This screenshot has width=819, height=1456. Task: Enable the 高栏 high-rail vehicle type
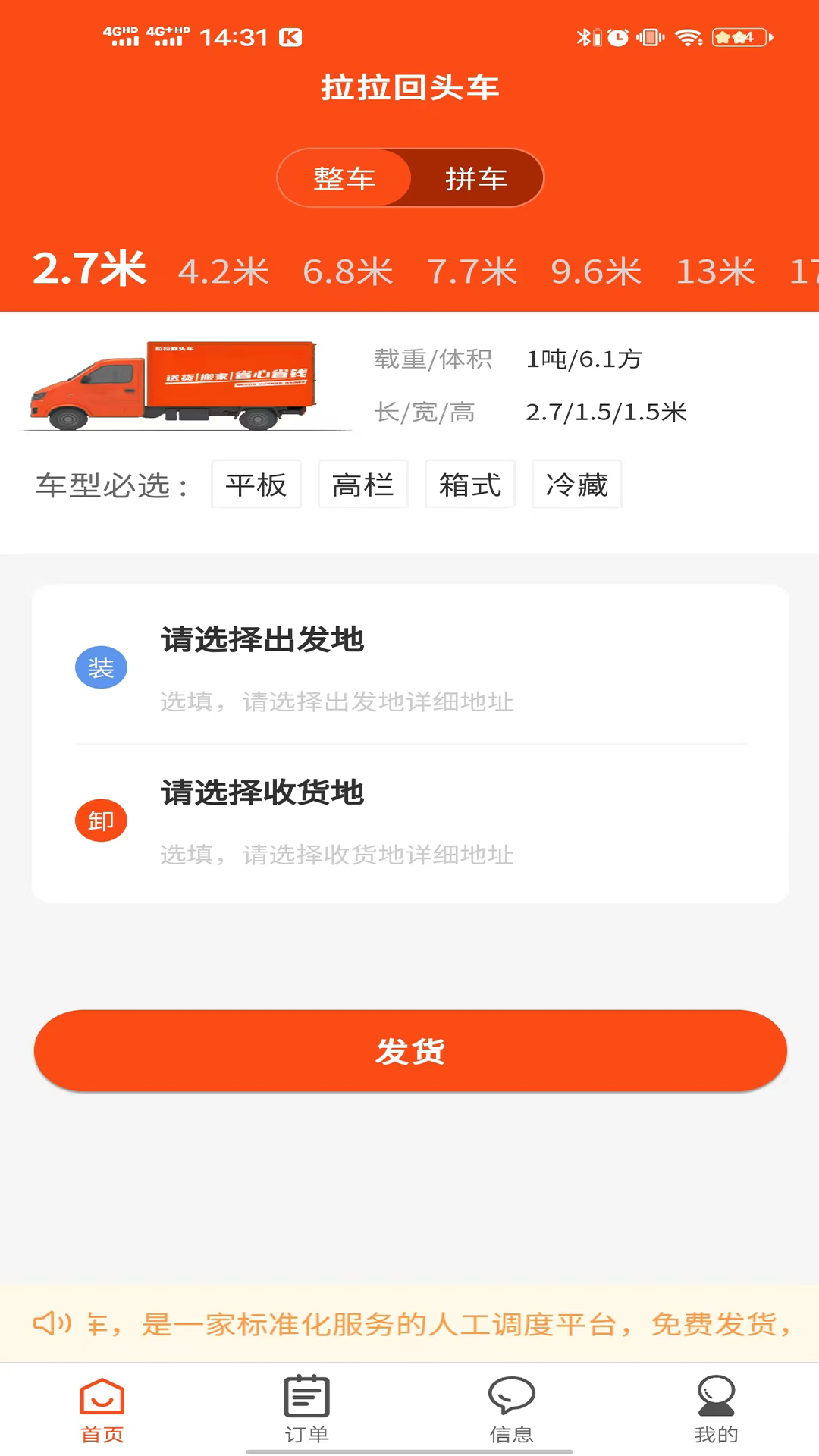click(362, 484)
